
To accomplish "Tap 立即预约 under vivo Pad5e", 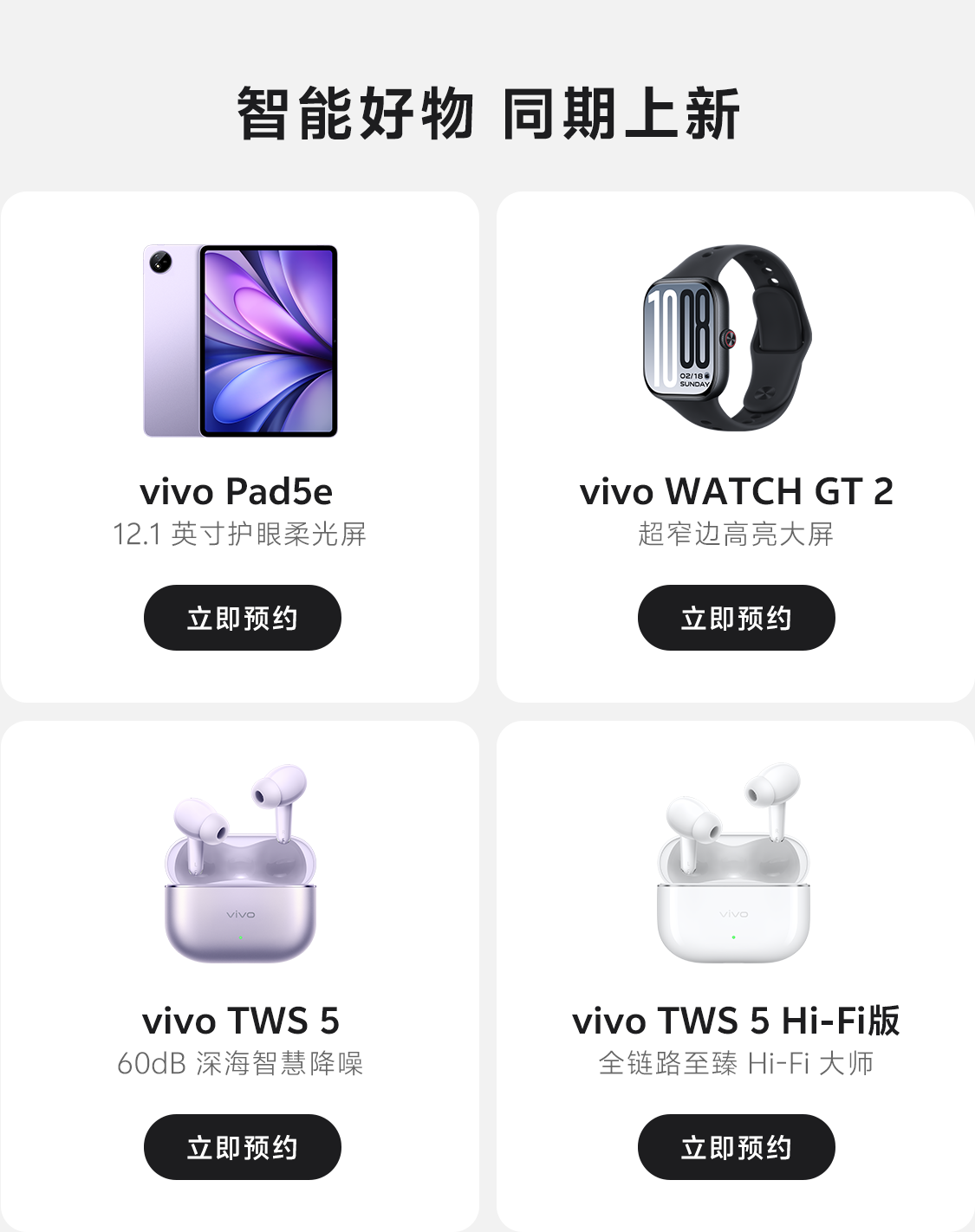I will click(242, 618).
